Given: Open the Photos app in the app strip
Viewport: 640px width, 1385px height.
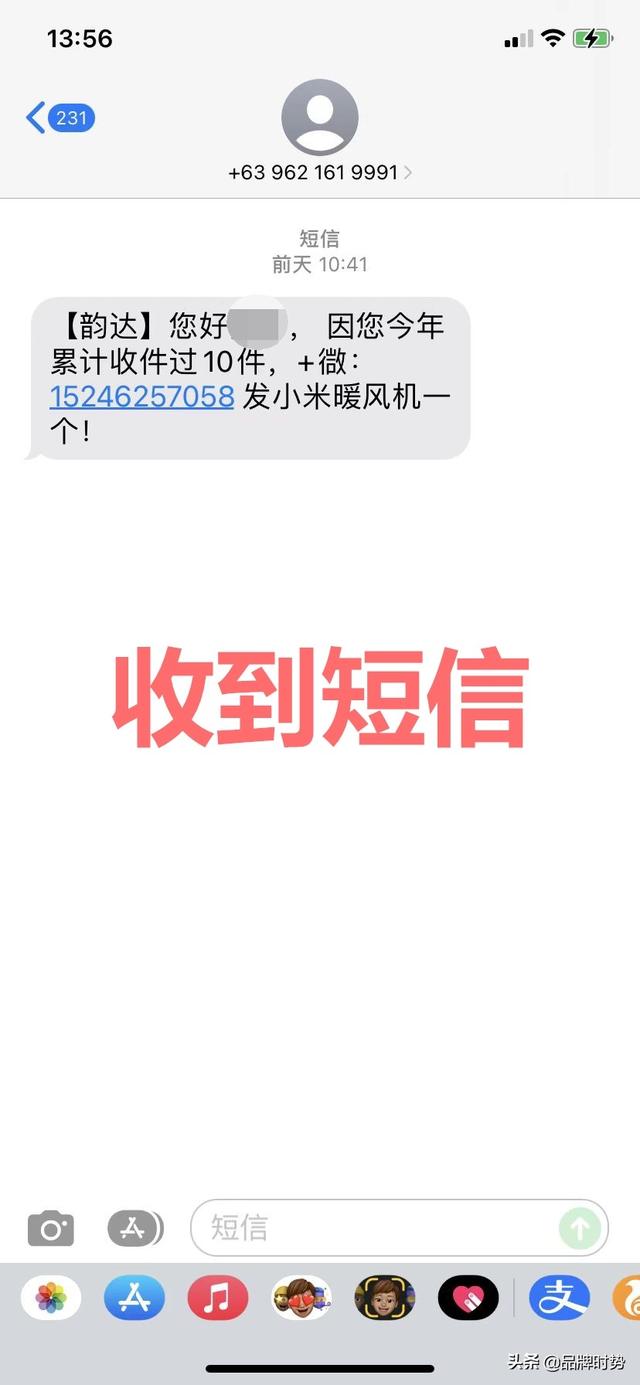Looking at the screenshot, I should click(x=51, y=1298).
